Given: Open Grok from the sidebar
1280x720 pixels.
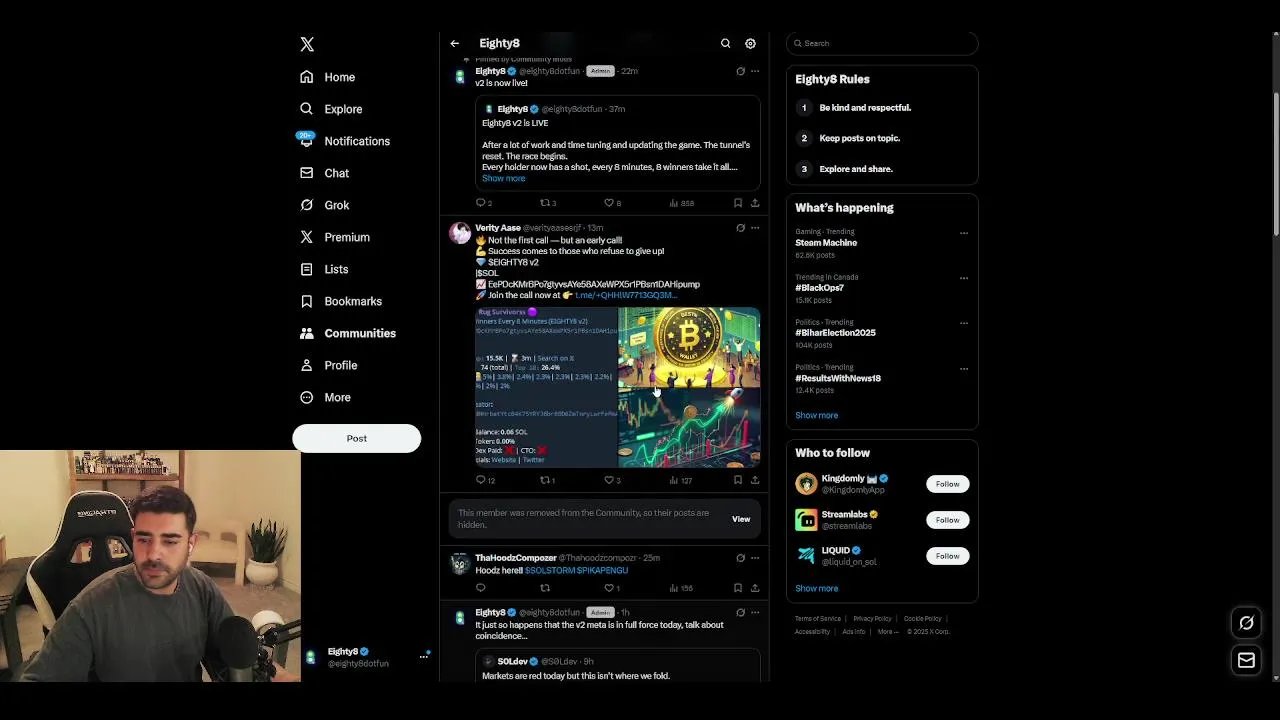Looking at the screenshot, I should 336,205.
